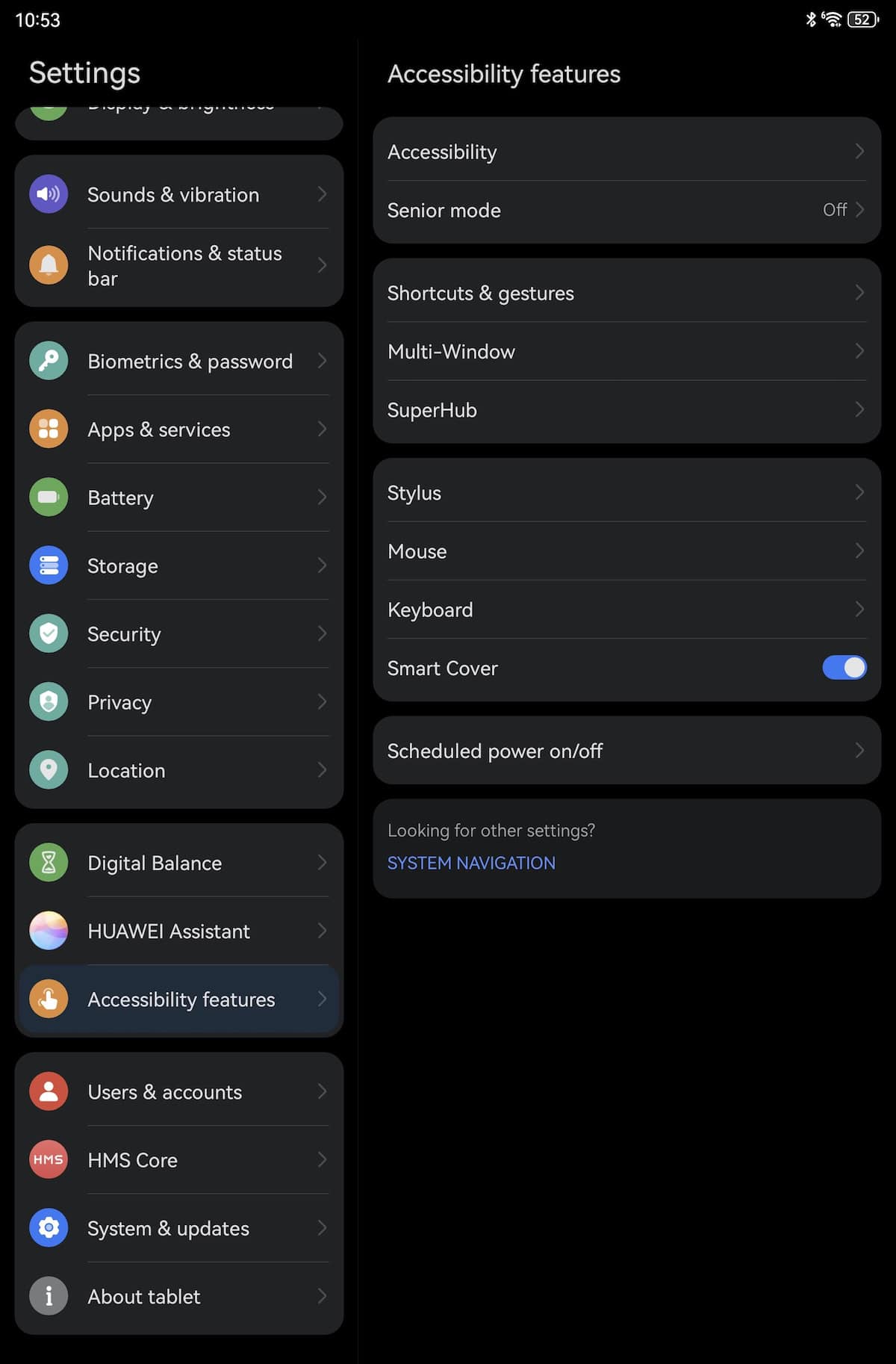This screenshot has width=896, height=1364.
Task: Open SuperHub settings
Action: point(626,410)
